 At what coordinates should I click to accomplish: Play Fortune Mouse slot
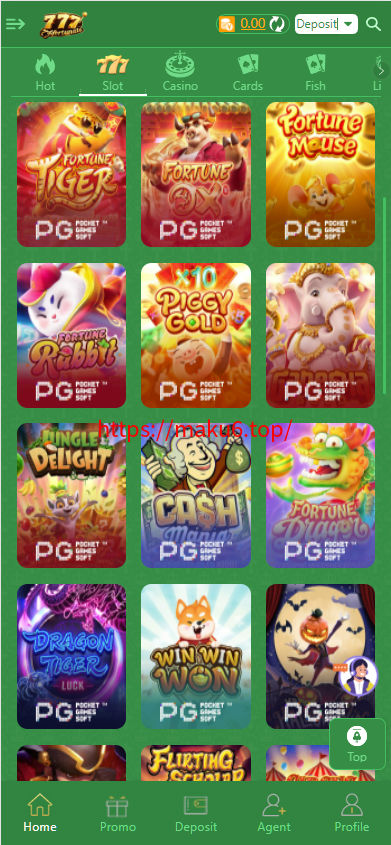point(320,175)
